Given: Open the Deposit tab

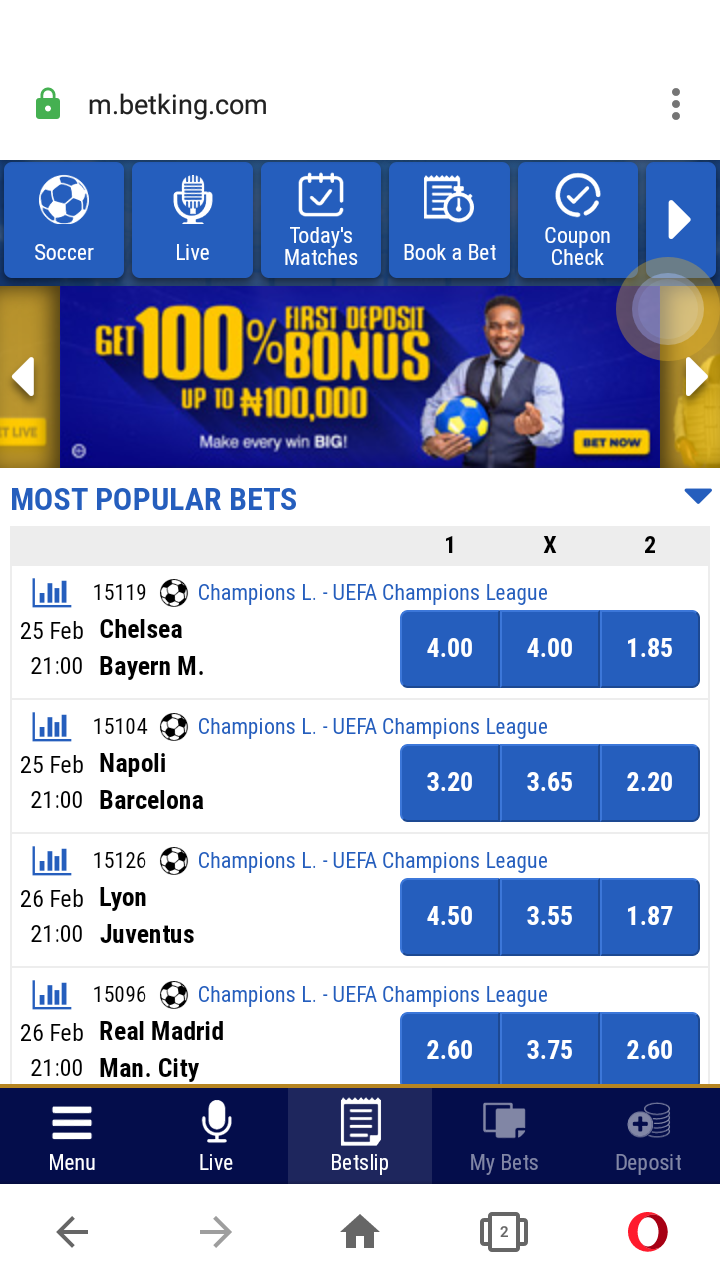Looking at the screenshot, I should pyautogui.click(x=648, y=1137).
